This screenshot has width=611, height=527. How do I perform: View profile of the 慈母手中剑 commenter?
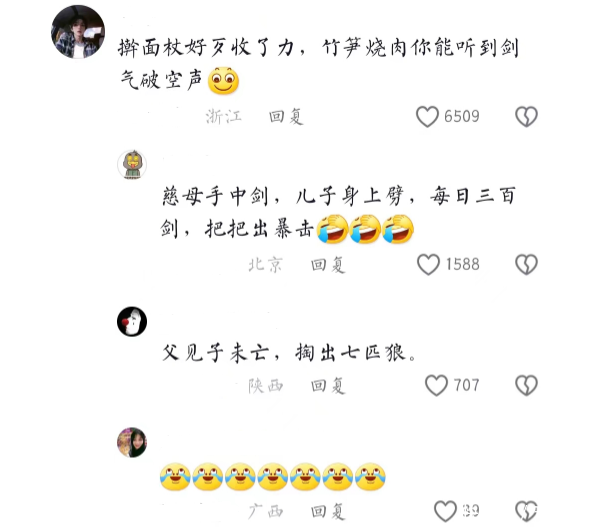133,164
